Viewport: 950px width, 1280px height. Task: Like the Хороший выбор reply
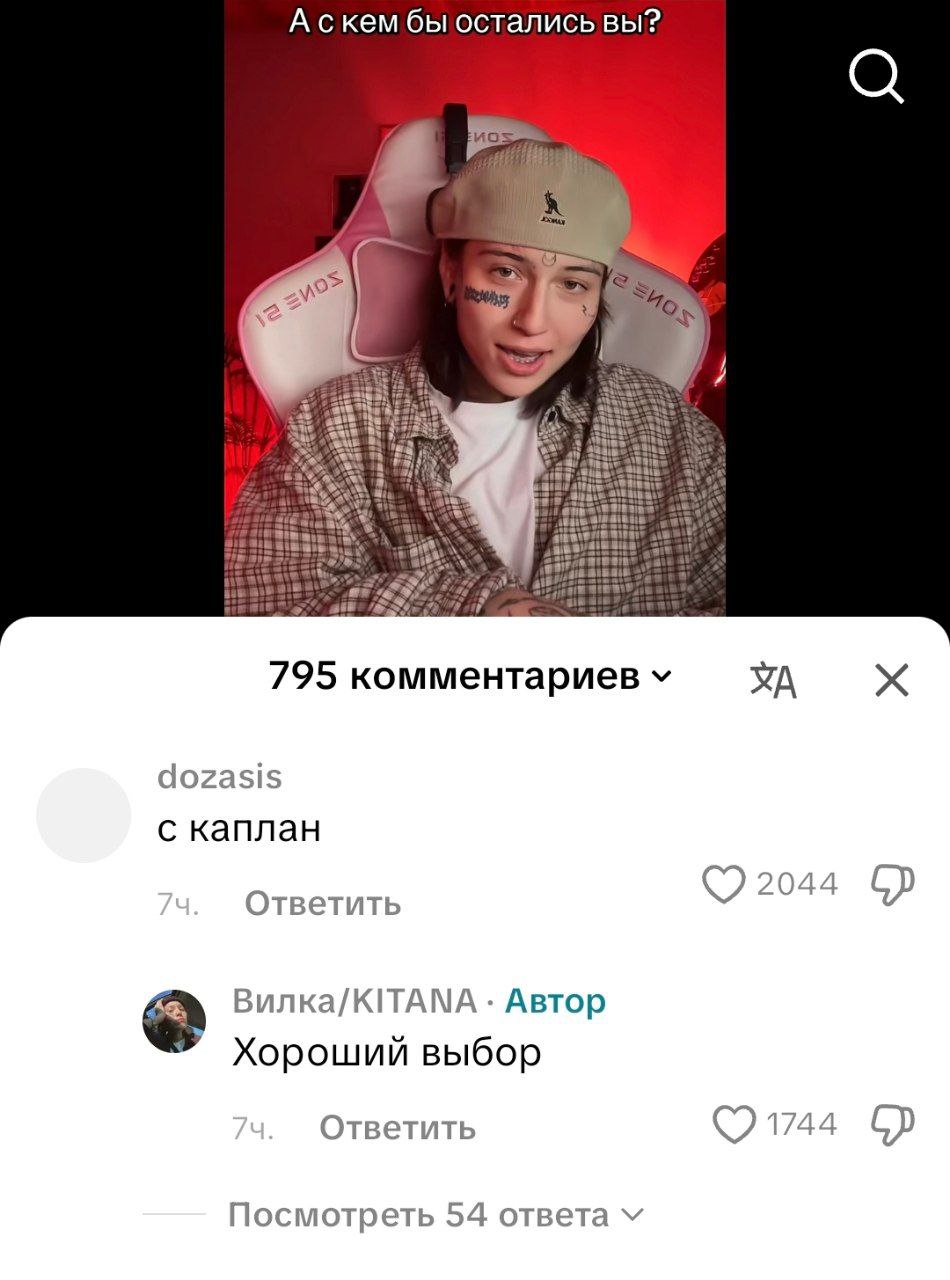tap(734, 1125)
